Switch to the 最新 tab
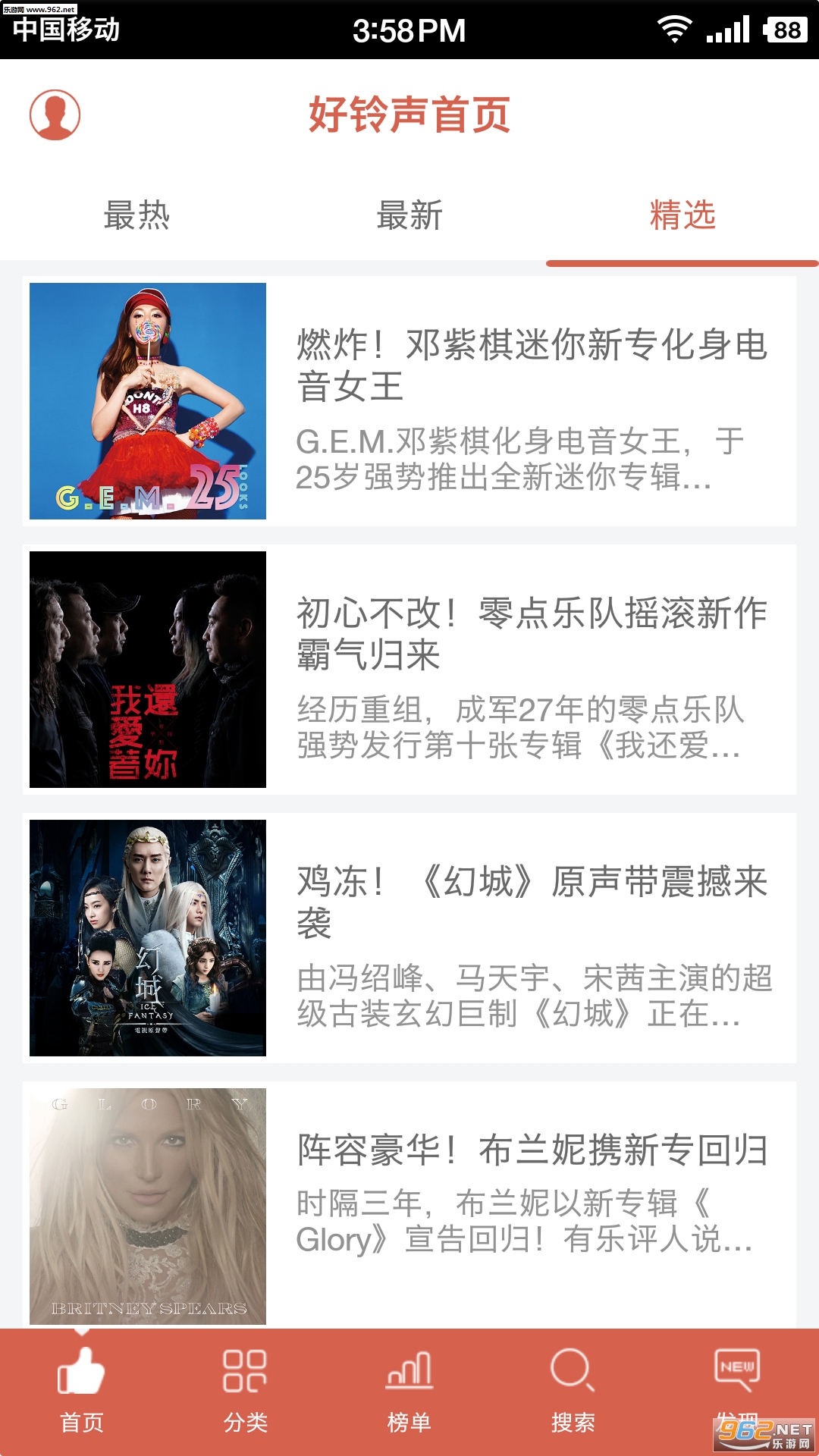This screenshot has width=819, height=1456. pyautogui.click(x=409, y=215)
